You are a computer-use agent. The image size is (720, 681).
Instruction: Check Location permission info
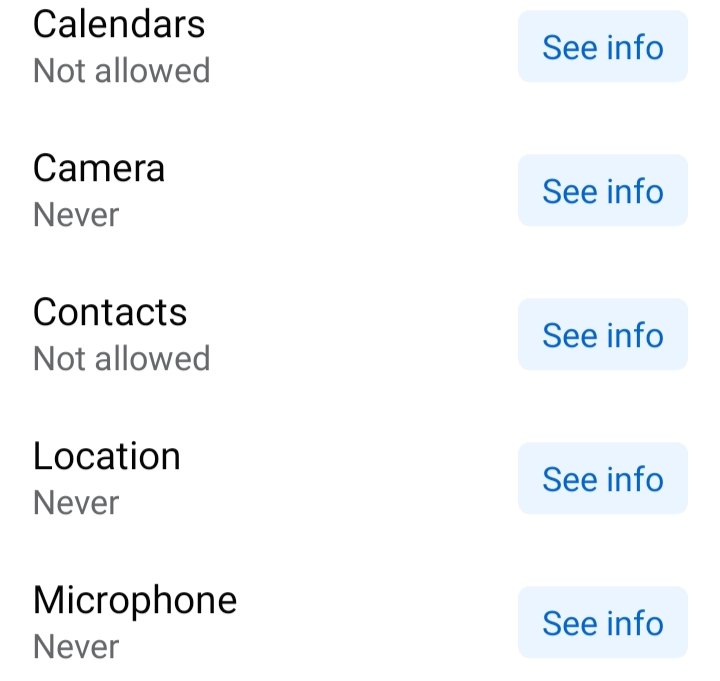point(602,479)
